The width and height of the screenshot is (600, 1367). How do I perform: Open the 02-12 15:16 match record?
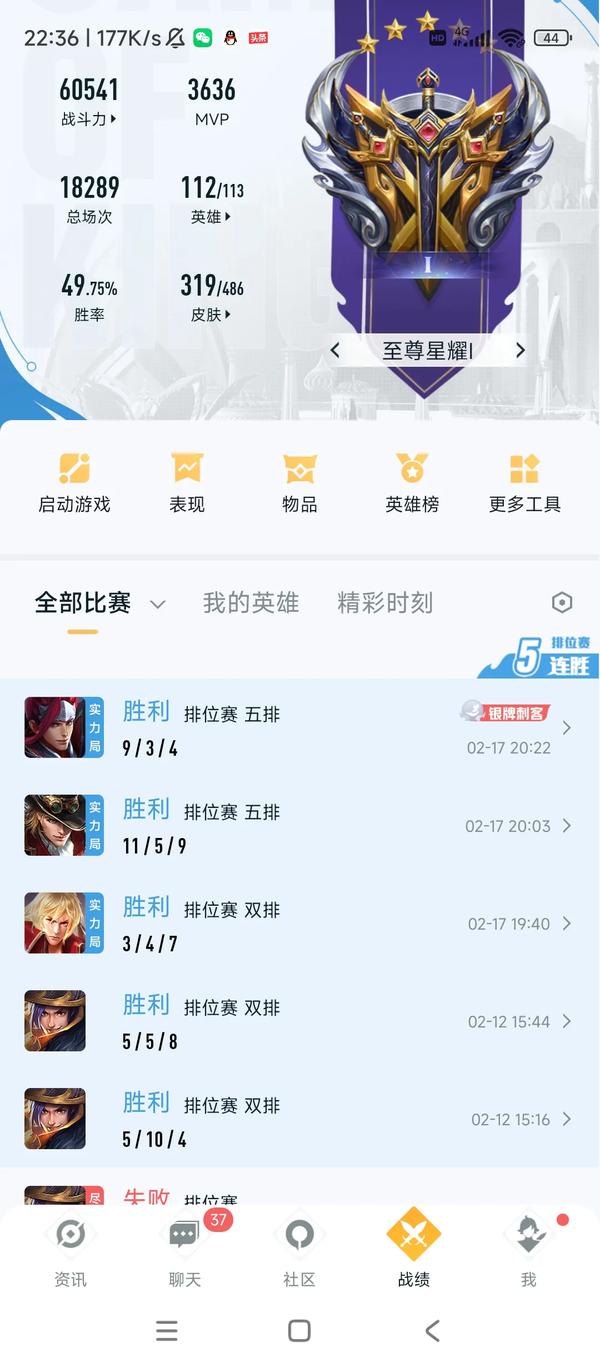[300, 1119]
